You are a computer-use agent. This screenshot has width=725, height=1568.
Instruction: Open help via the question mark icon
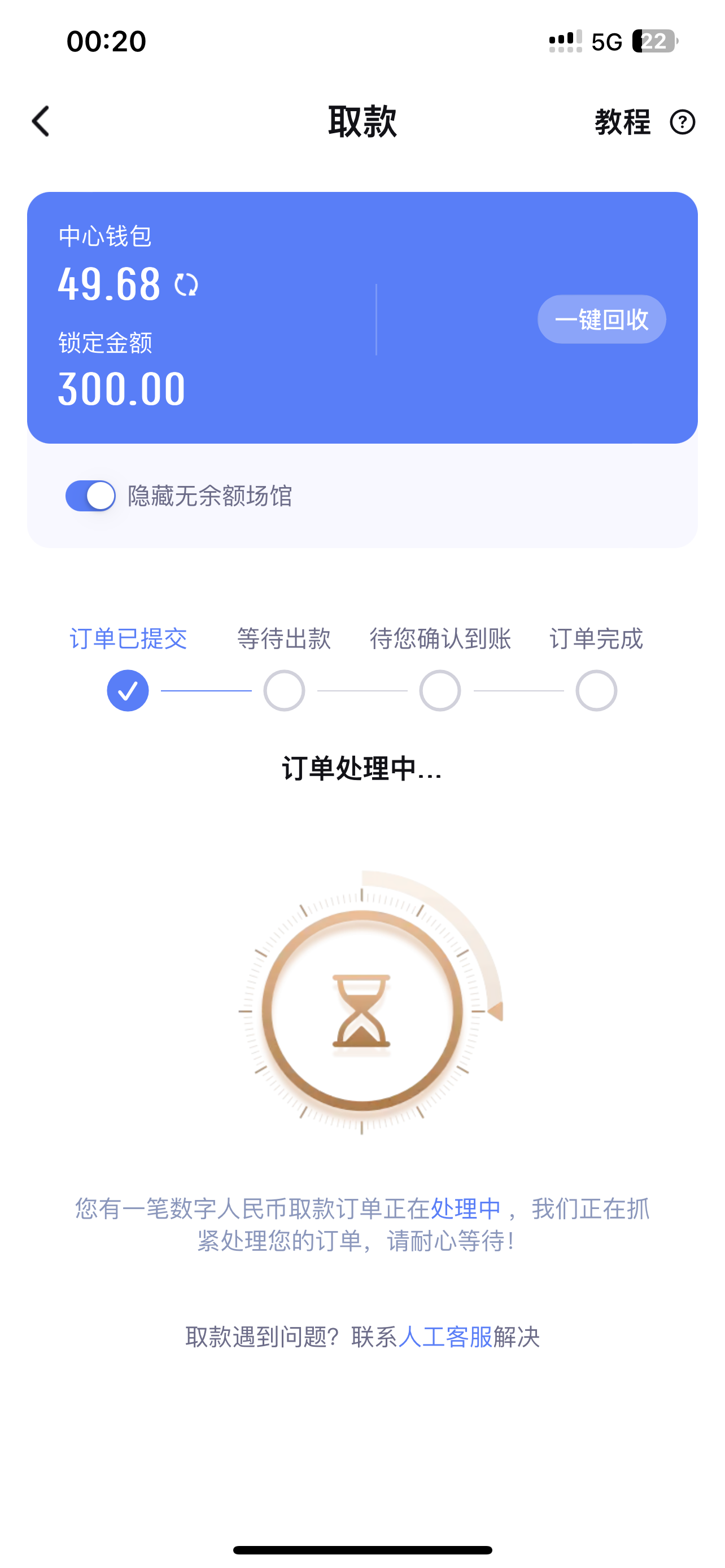[683, 123]
